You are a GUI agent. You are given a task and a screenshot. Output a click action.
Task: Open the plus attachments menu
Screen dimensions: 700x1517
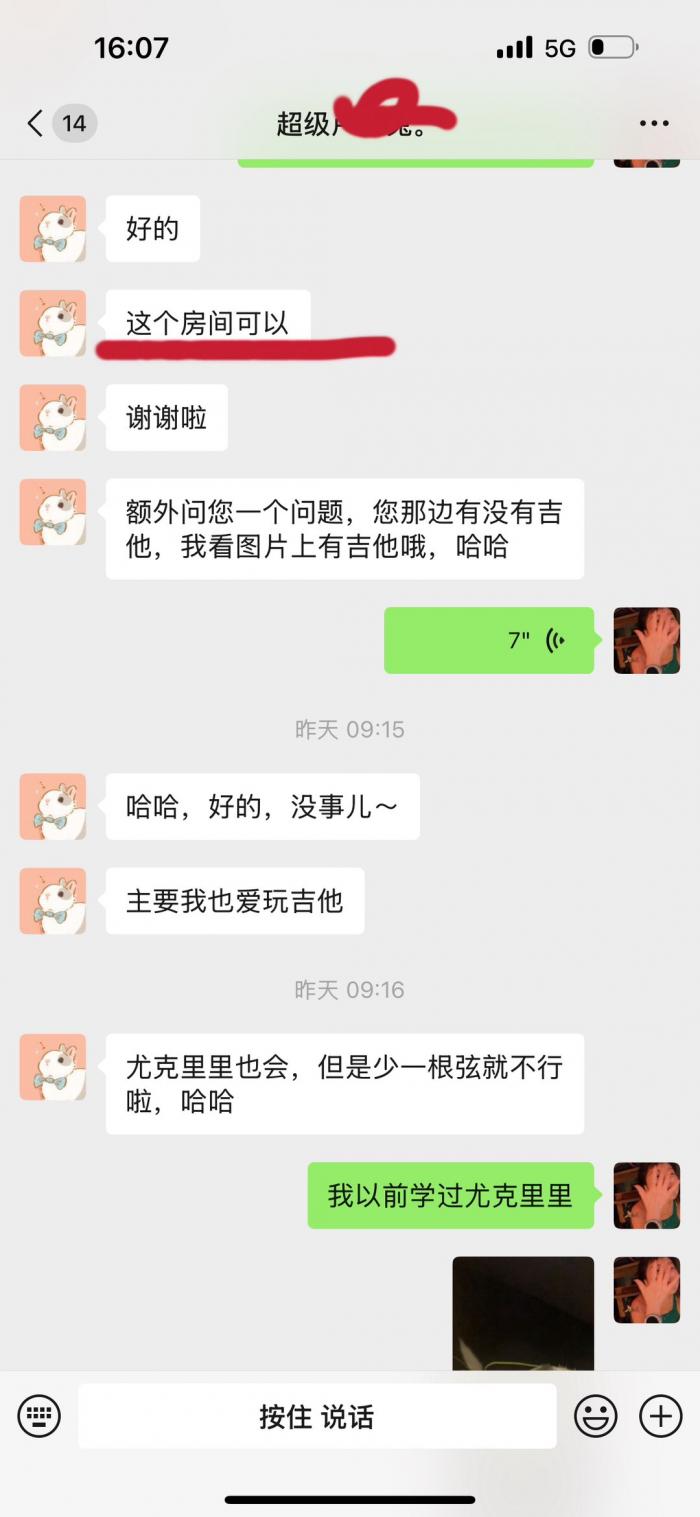click(x=660, y=1416)
